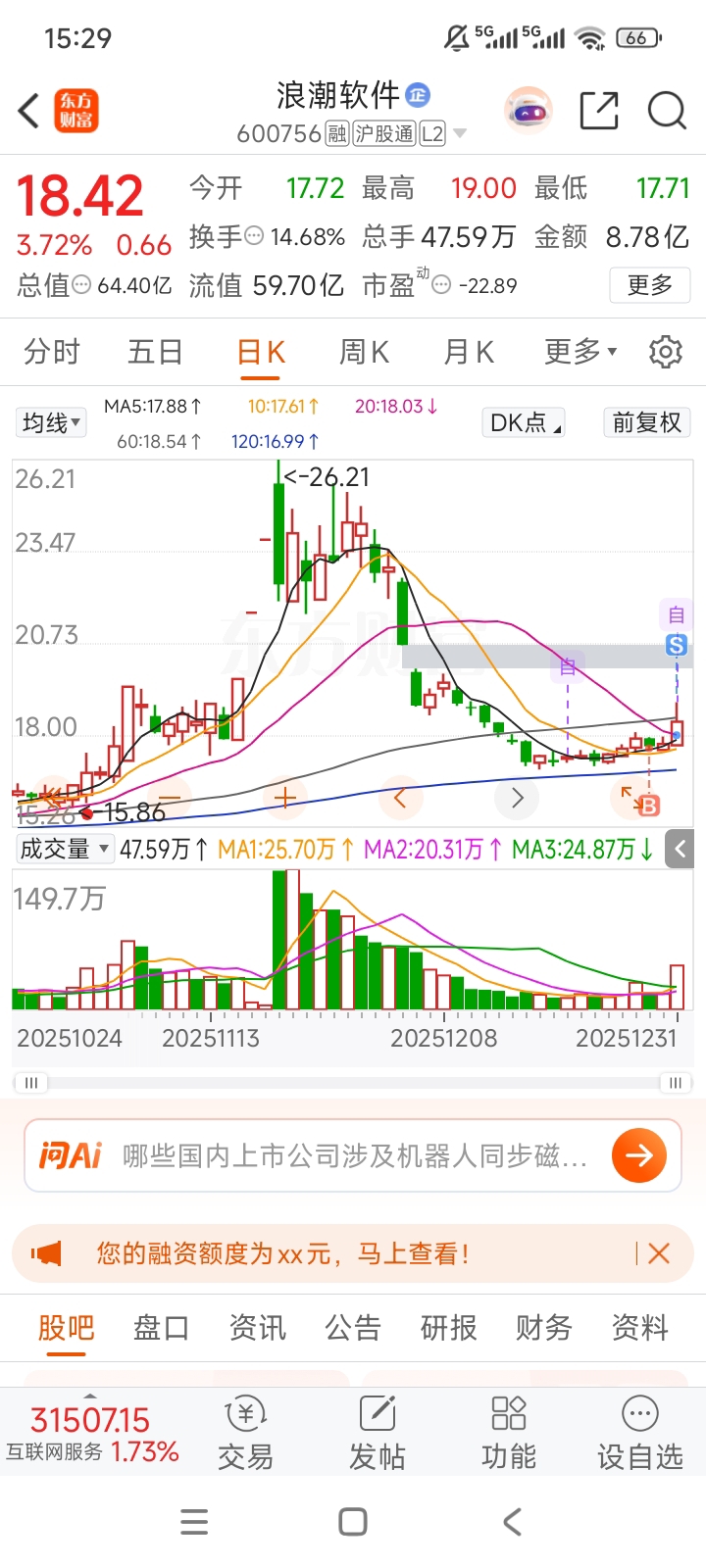Share this stock page
Viewport: 706px width, 1568px height.
(598, 111)
